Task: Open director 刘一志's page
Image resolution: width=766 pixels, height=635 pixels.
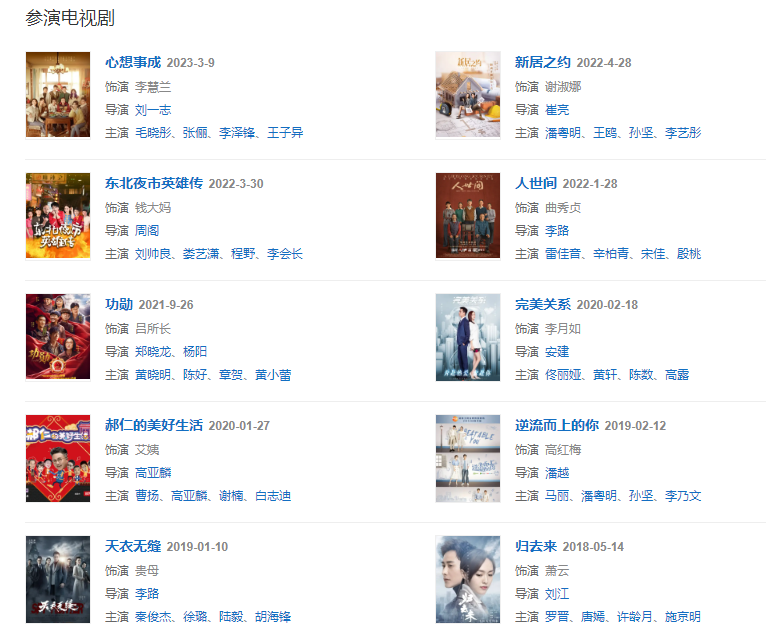Action: click(153, 110)
